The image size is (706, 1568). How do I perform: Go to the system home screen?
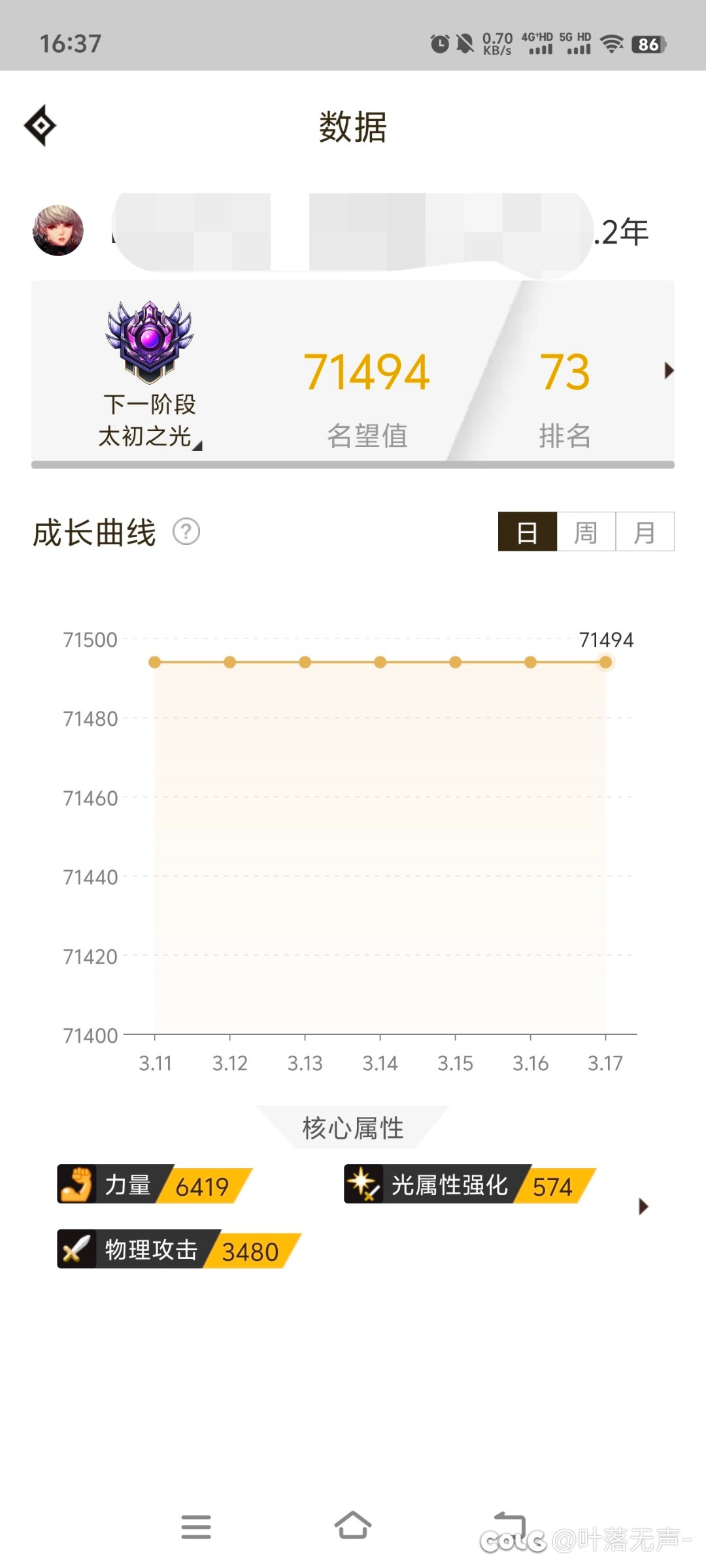[x=353, y=1526]
